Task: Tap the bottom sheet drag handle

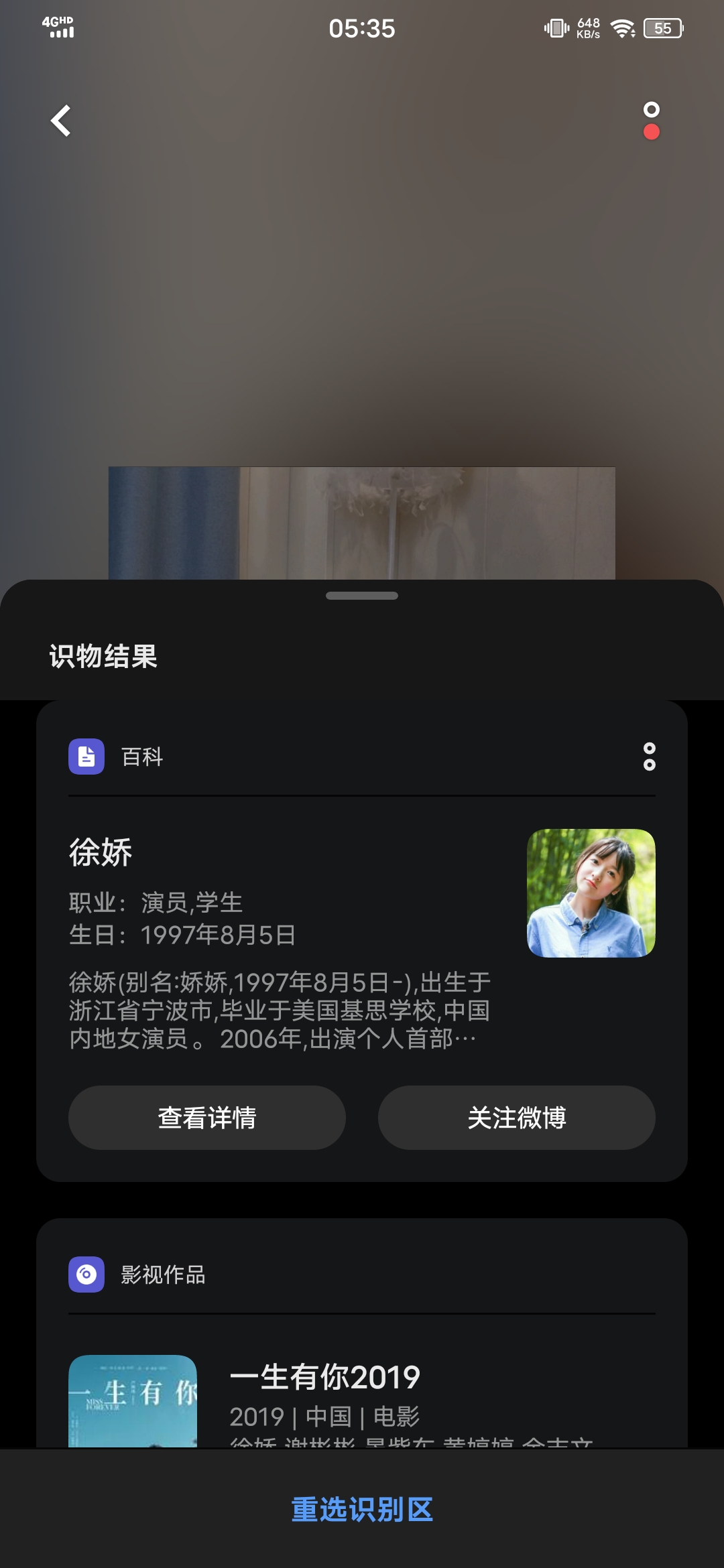Action: (362, 596)
